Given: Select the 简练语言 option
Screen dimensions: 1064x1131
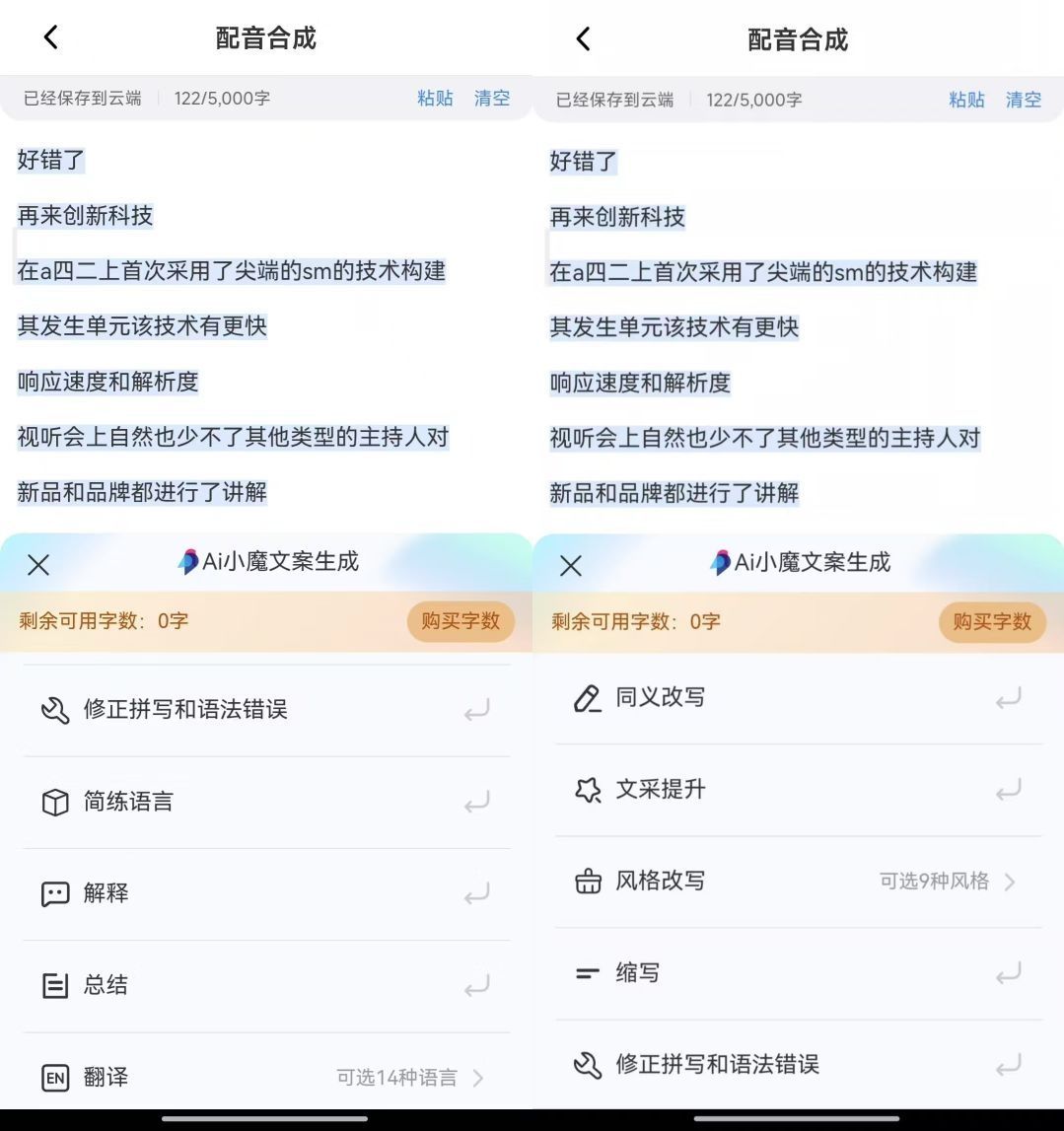Looking at the screenshot, I should 128,802.
